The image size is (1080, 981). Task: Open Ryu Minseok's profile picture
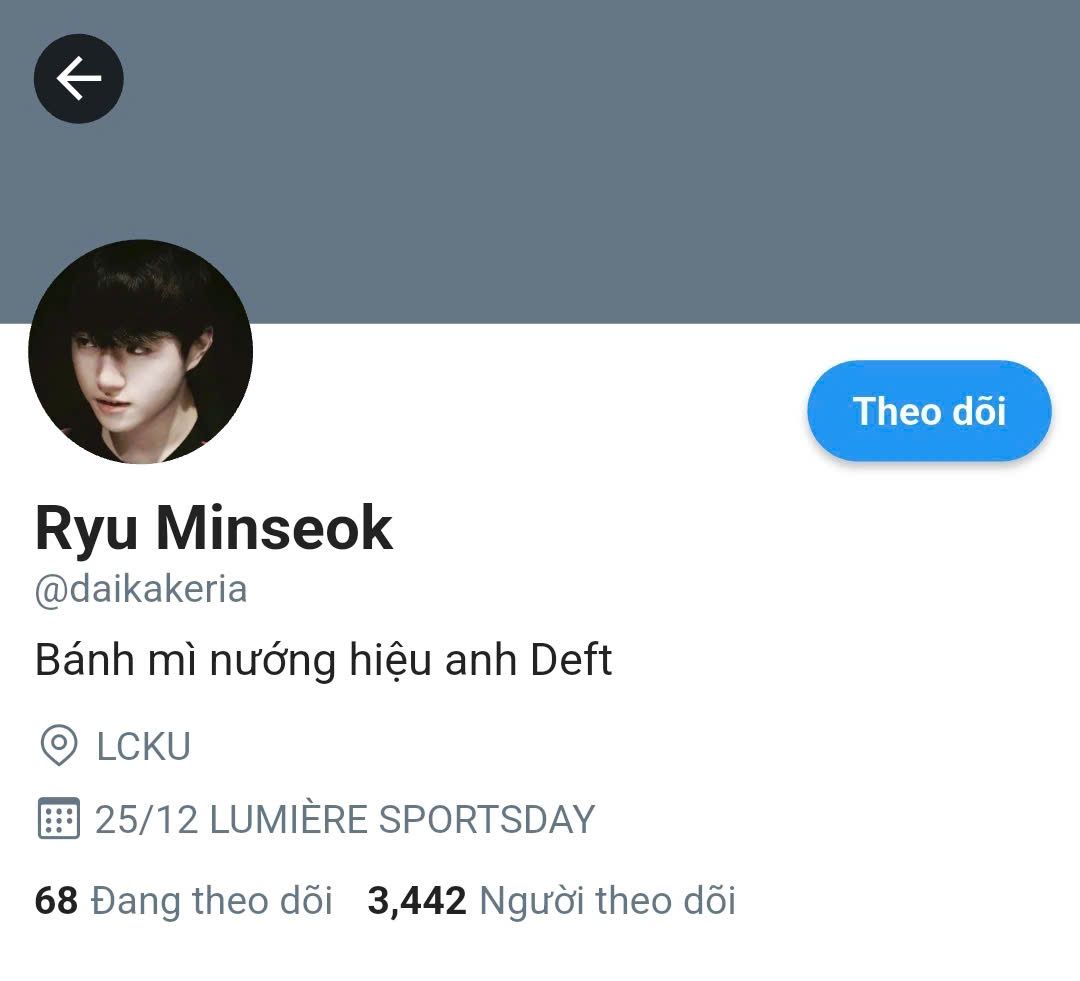[141, 352]
